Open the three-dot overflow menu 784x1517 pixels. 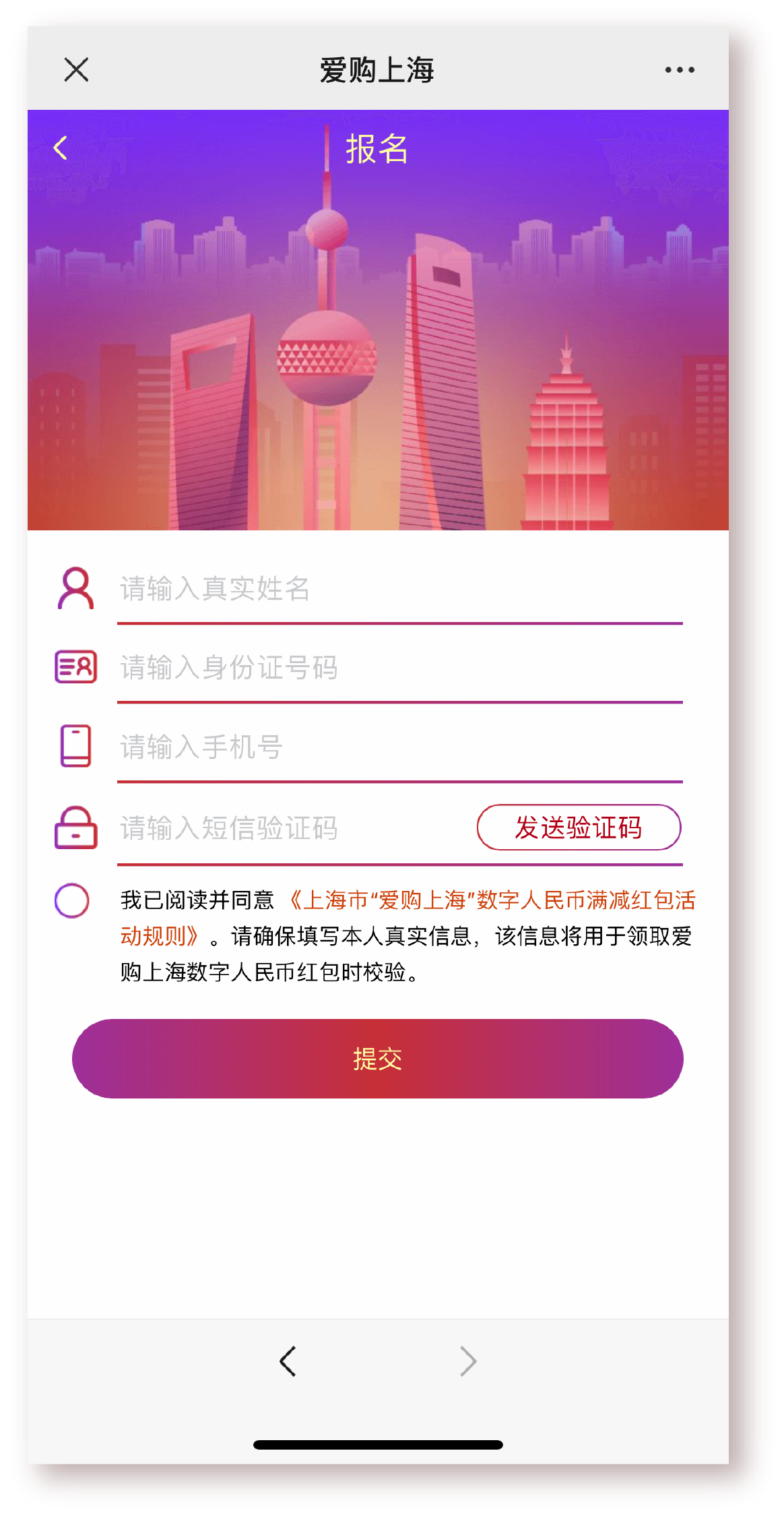click(x=679, y=69)
